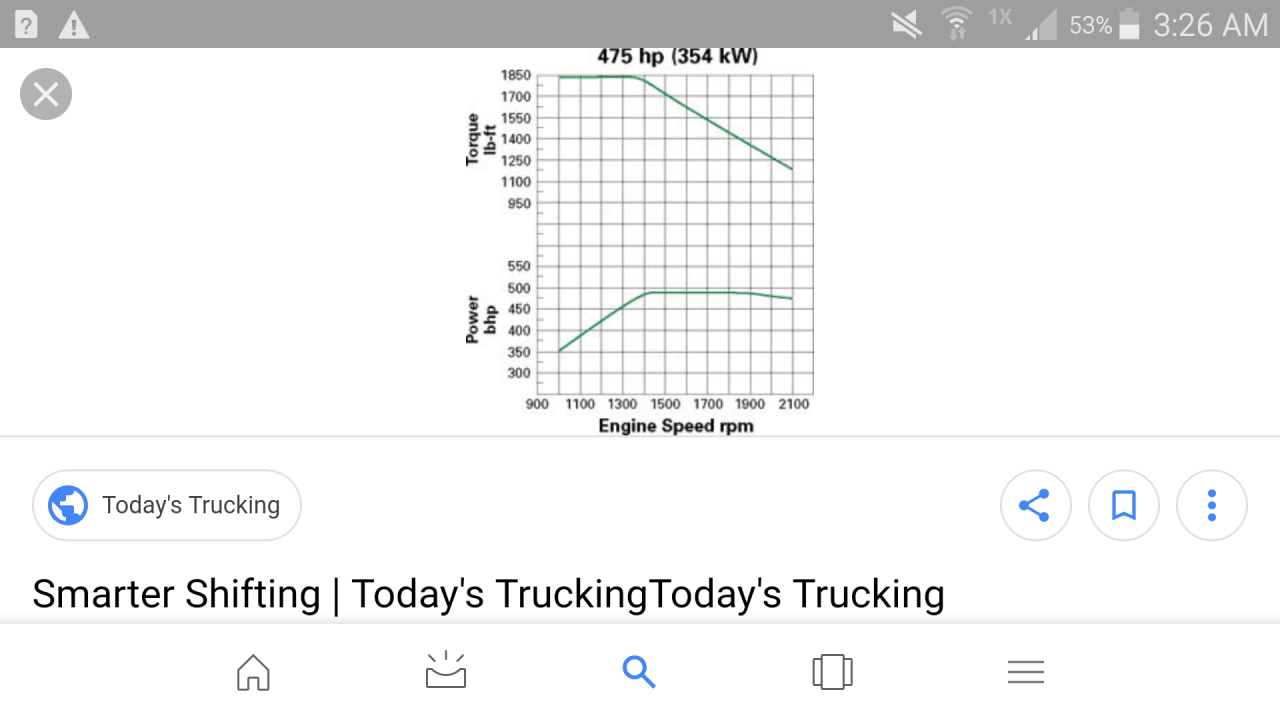Screen dimensions: 1280x720
Task: Open Smarter Shifting article title
Action: (x=488, y=594)
